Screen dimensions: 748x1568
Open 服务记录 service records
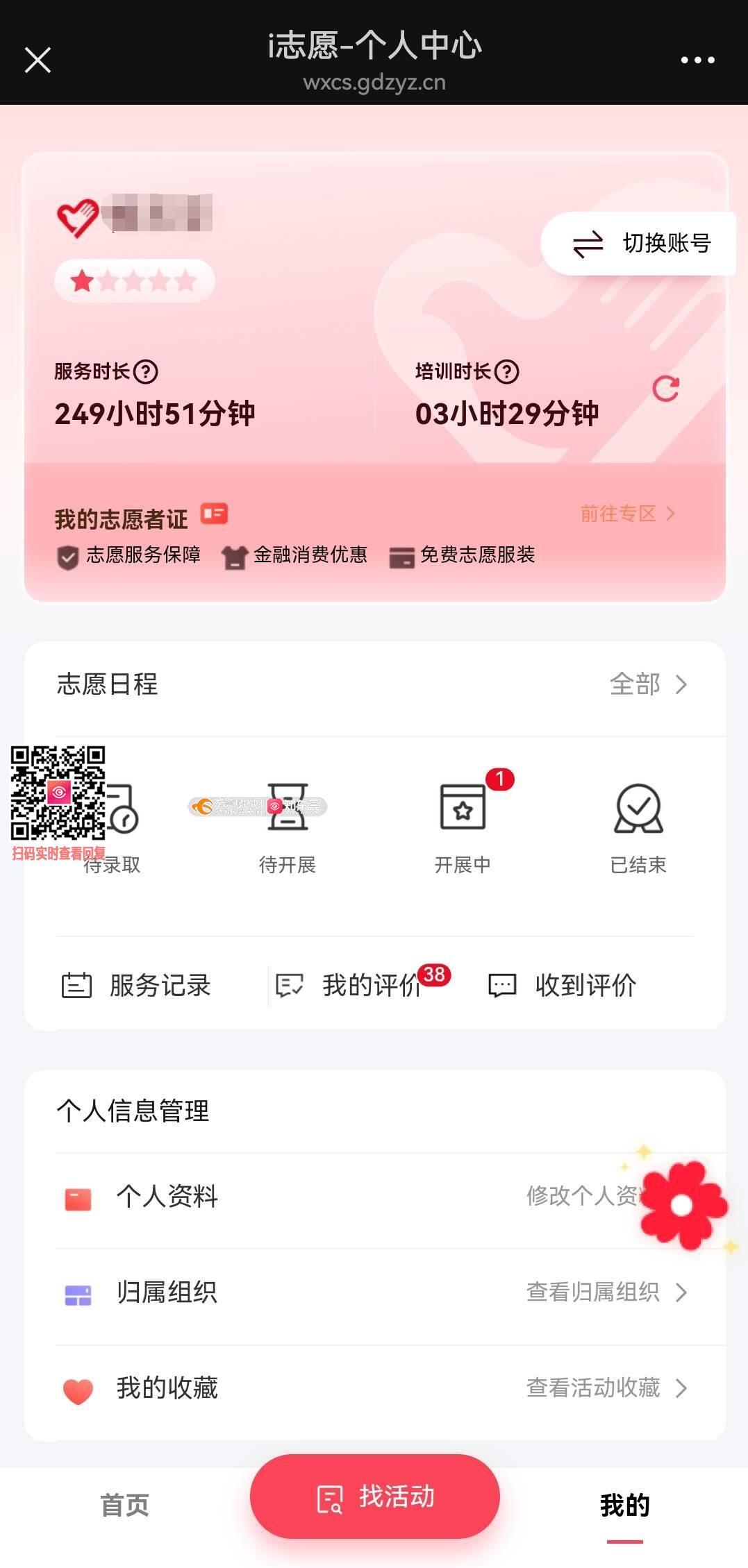click(138, 986)
